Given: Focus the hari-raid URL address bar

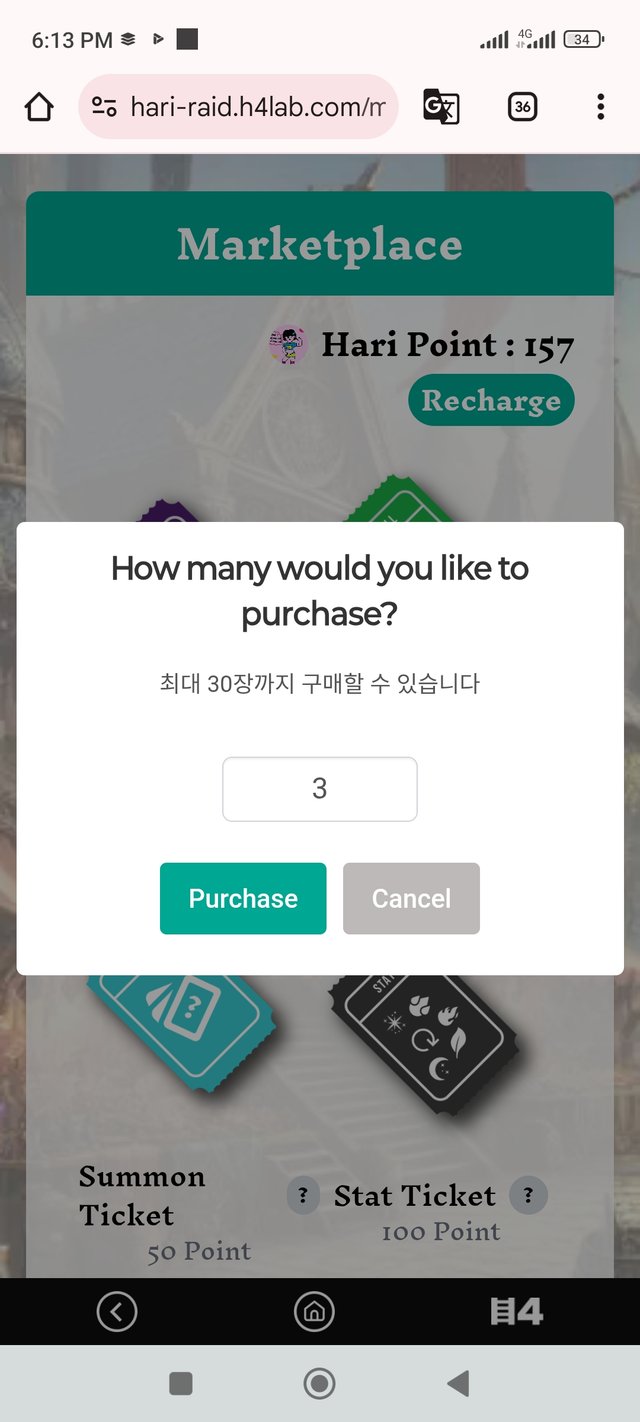Looking at the screenshot, I should click(x=255, y=107).
